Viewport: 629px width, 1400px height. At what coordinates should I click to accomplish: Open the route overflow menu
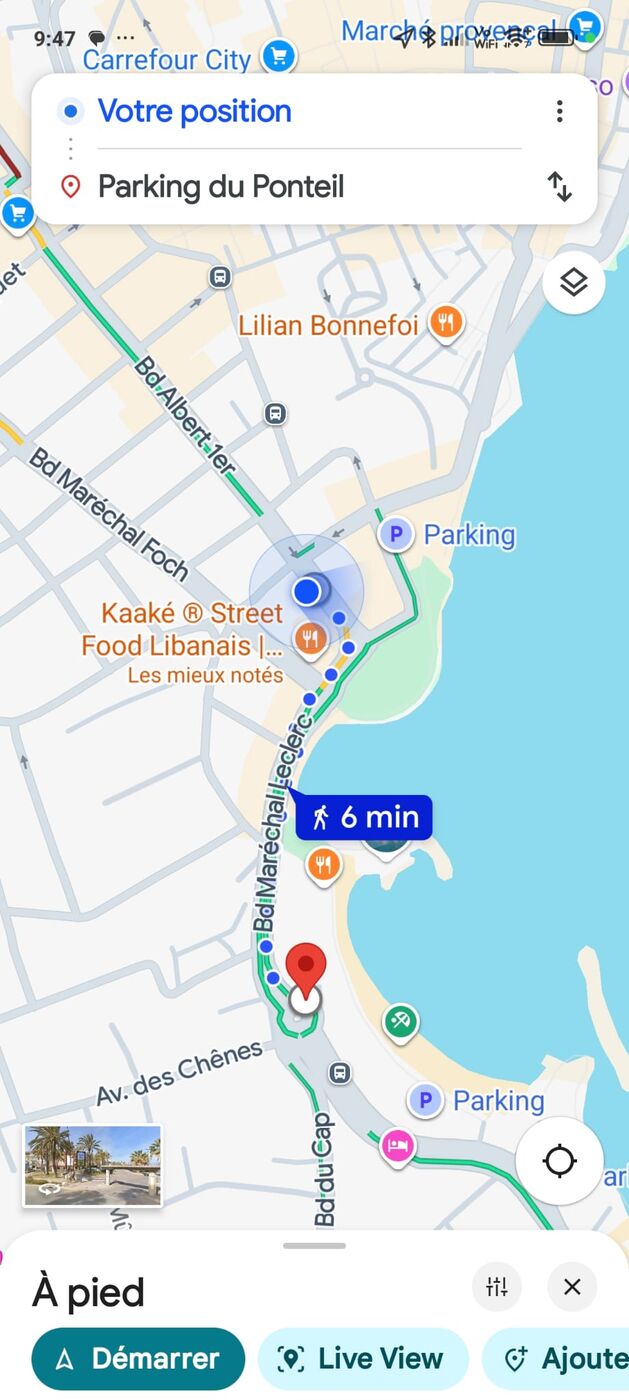point(559,111)
